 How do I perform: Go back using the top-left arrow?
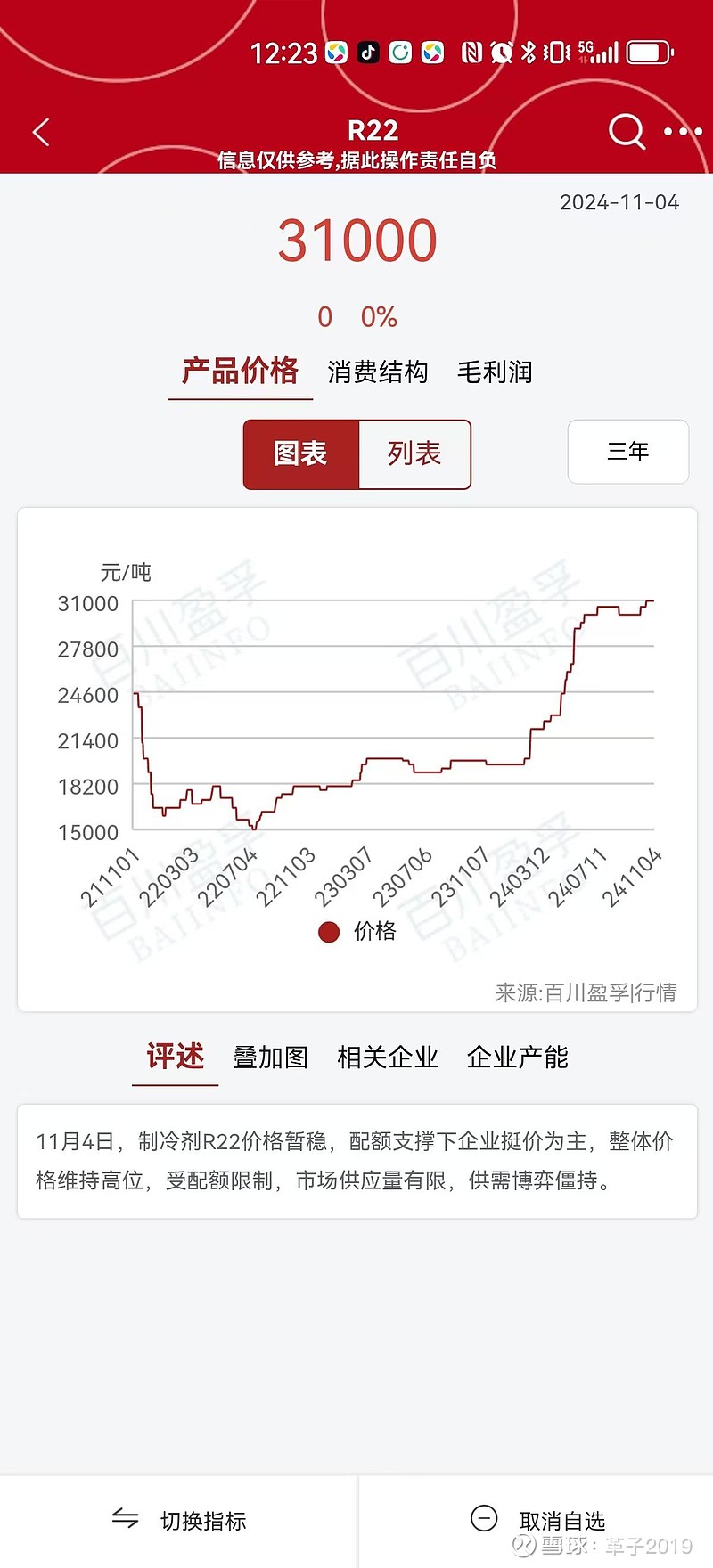point(41,133)
